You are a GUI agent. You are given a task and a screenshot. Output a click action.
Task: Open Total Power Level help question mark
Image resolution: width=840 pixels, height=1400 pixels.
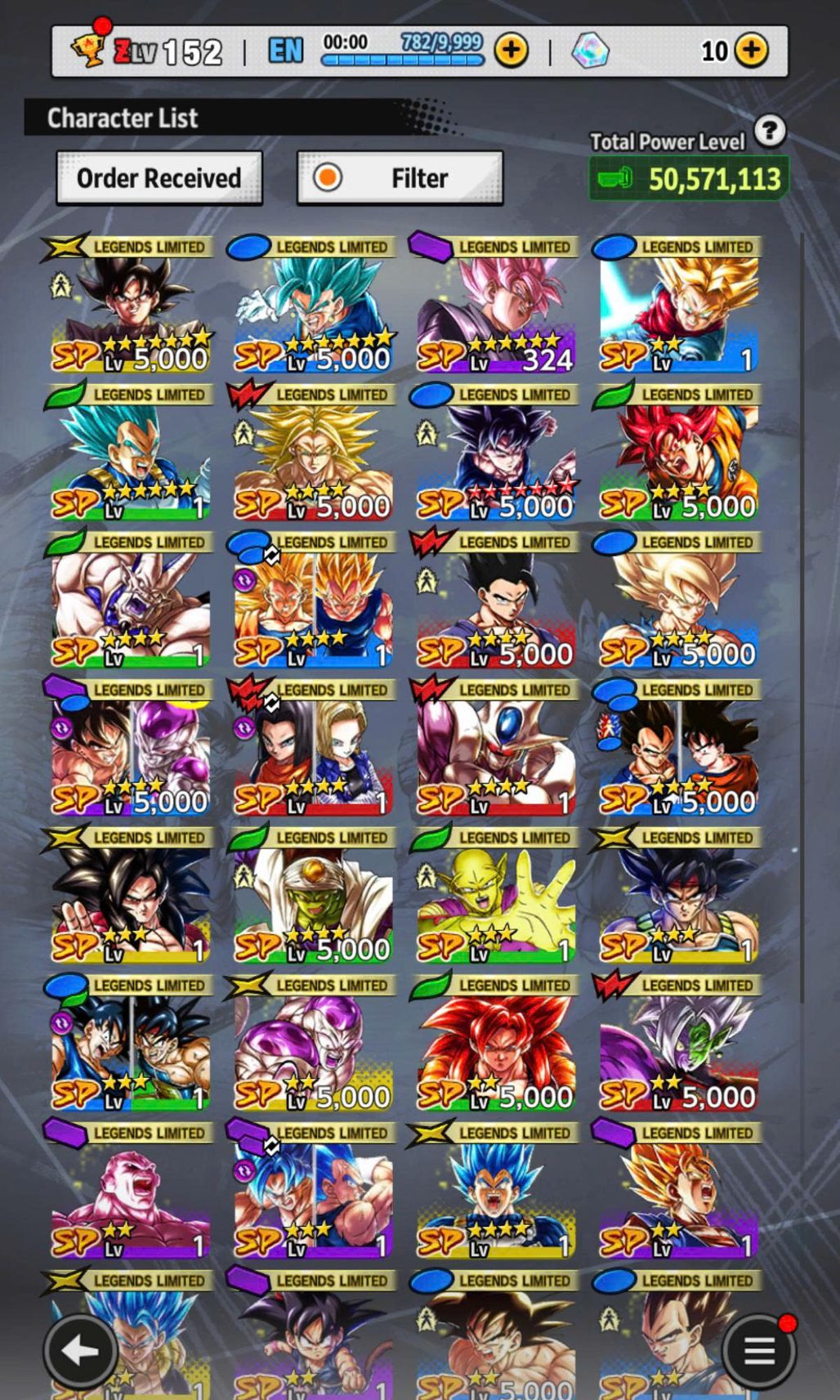[x=770, y=131]
